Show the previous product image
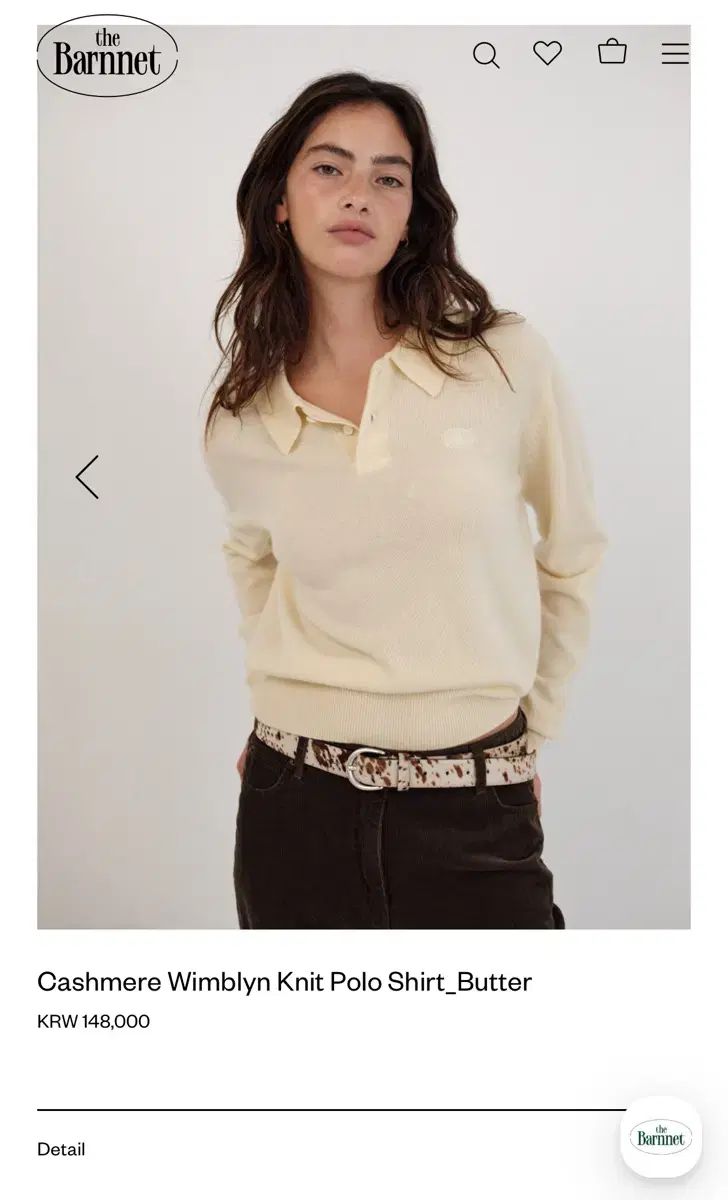 click(x=88, y=477)
